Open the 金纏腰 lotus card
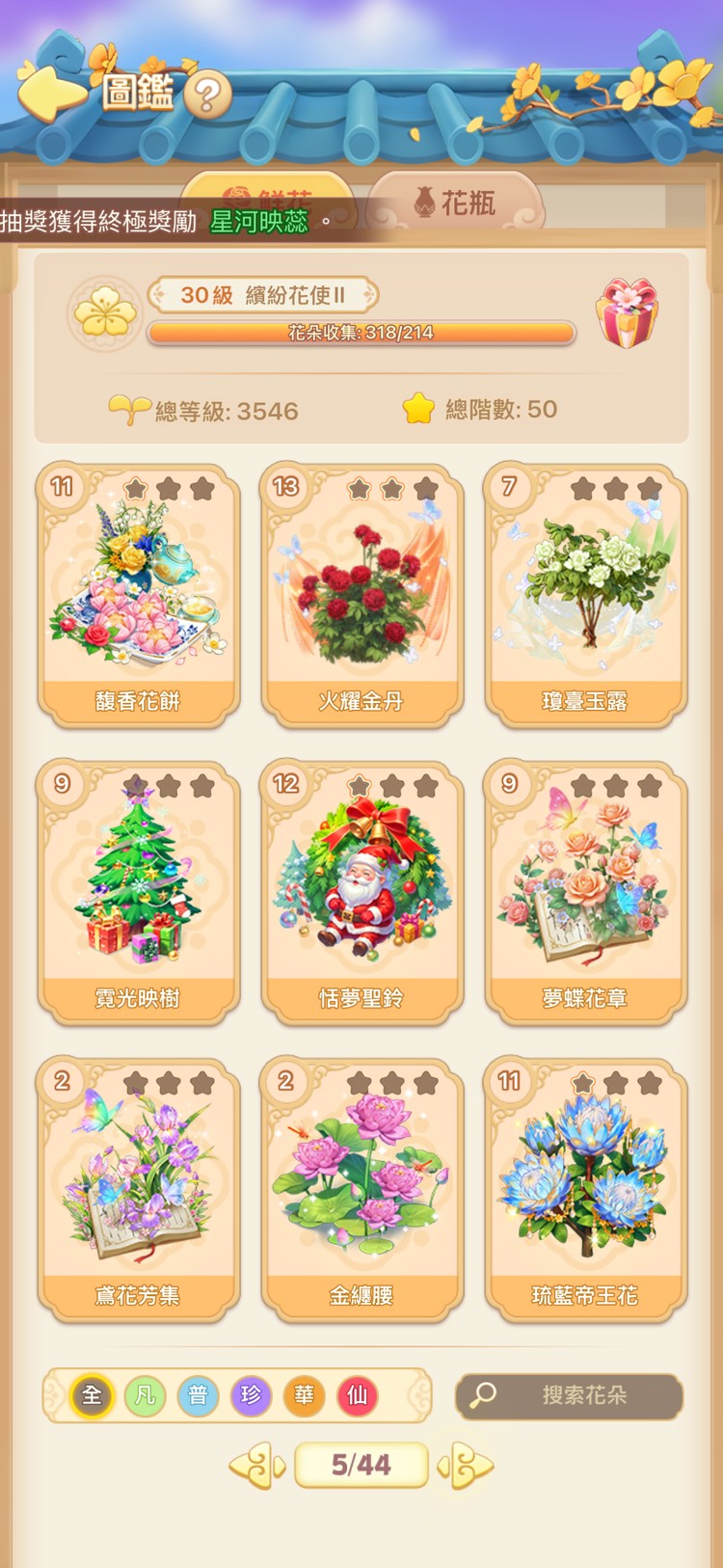 pyautogui.click(x=361, y=1189)
